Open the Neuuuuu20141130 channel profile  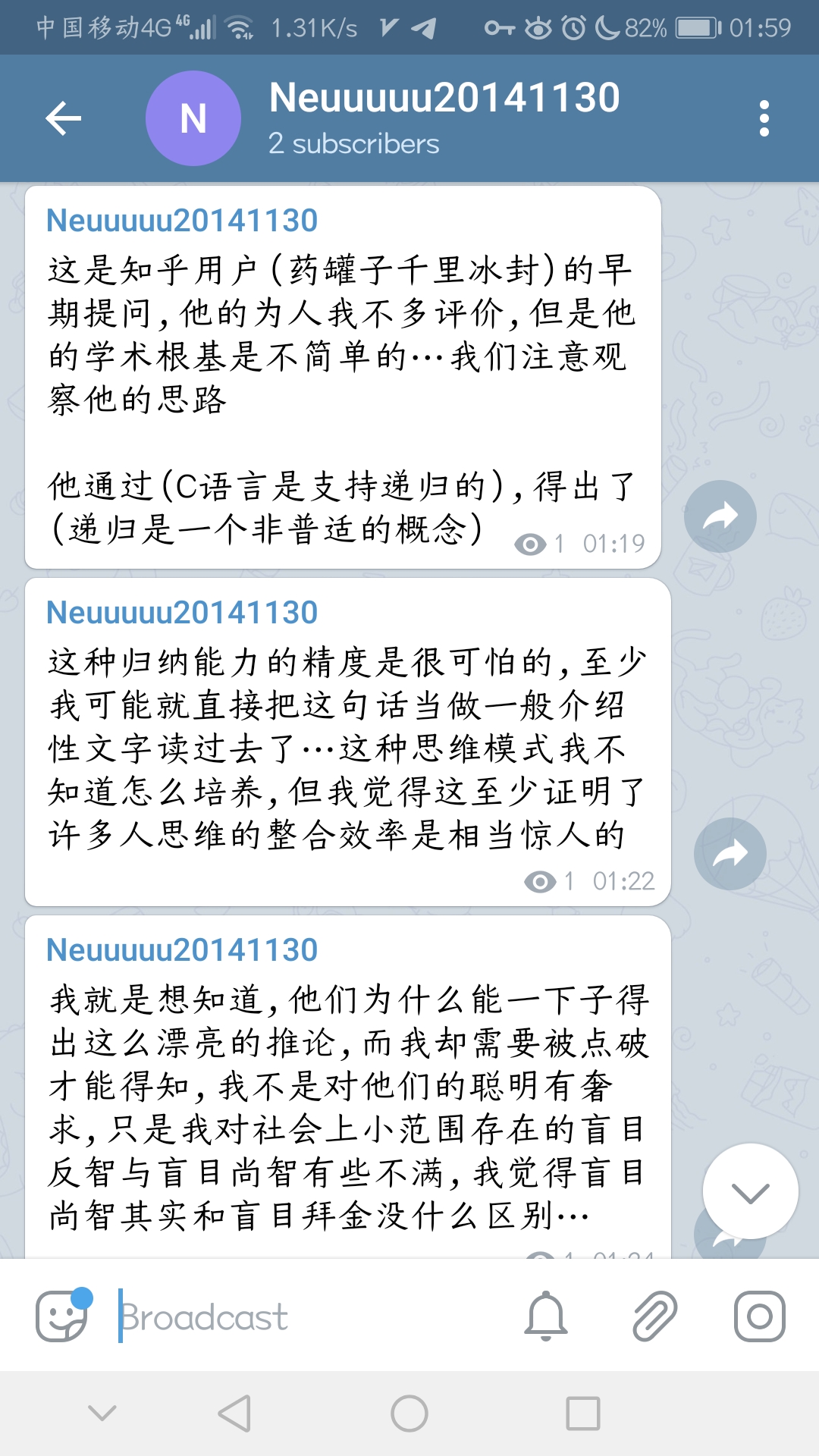tap(444, 118)
